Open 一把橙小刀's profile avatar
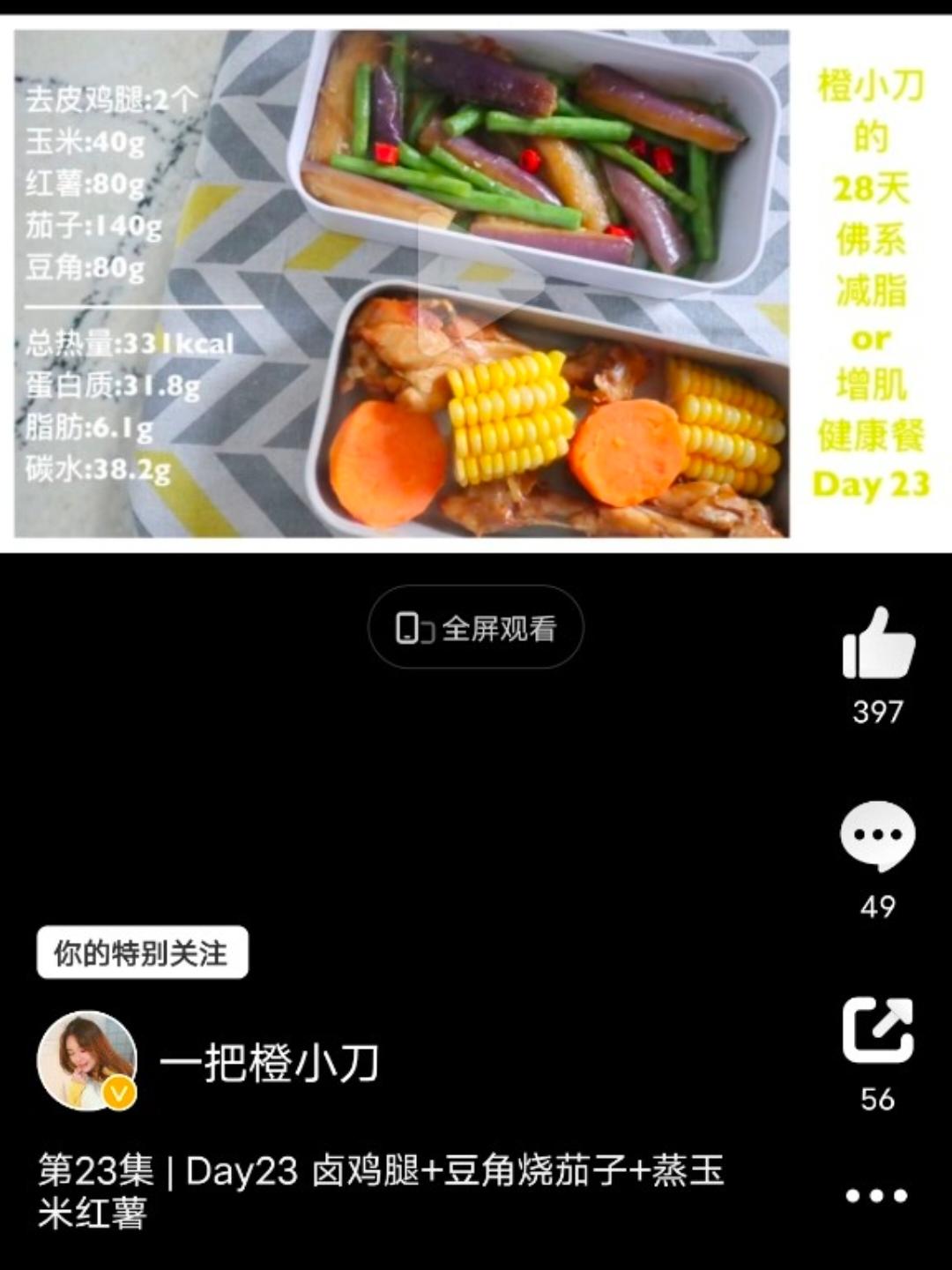The height and width of the screenshot is (1270, 952). tap(86, 1060)
